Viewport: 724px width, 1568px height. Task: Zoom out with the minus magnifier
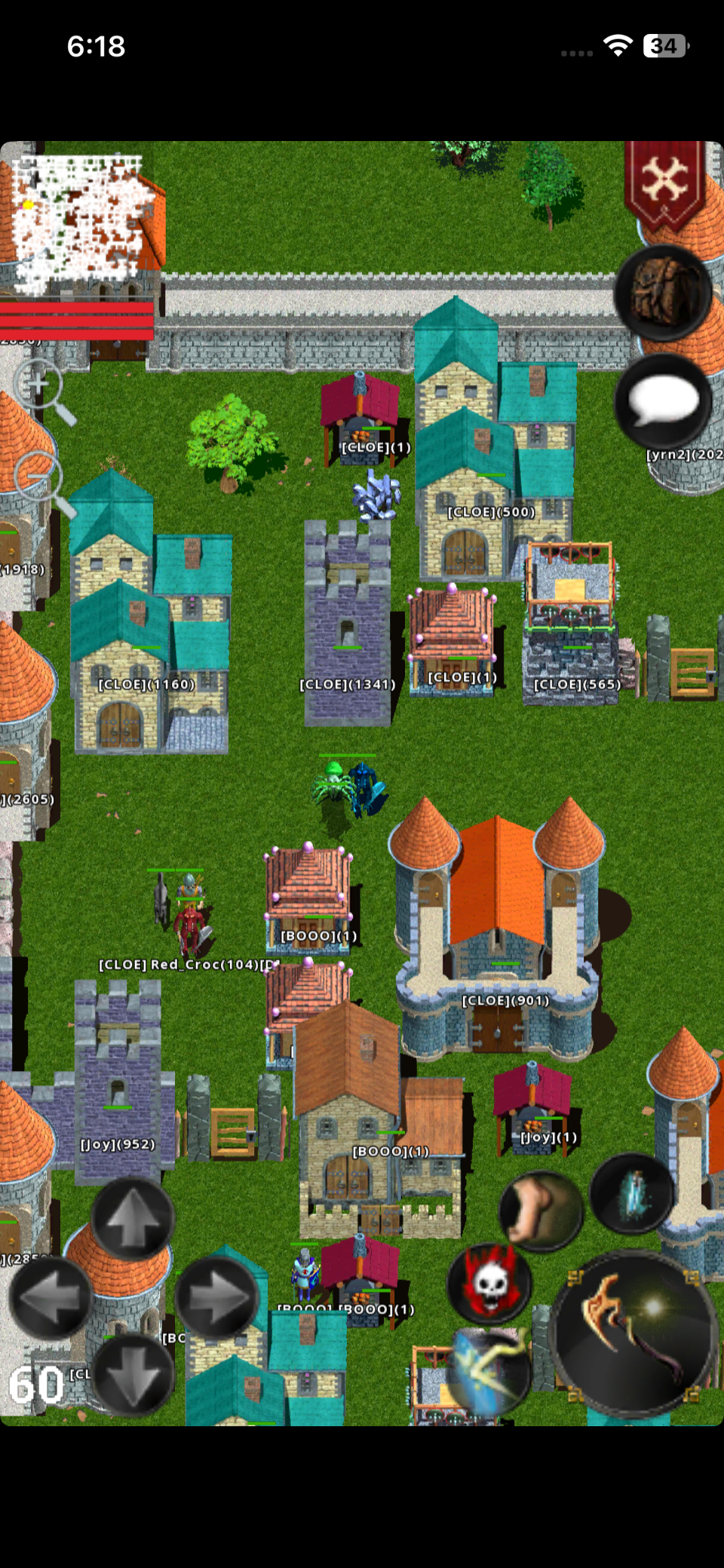tap(41, 480)
